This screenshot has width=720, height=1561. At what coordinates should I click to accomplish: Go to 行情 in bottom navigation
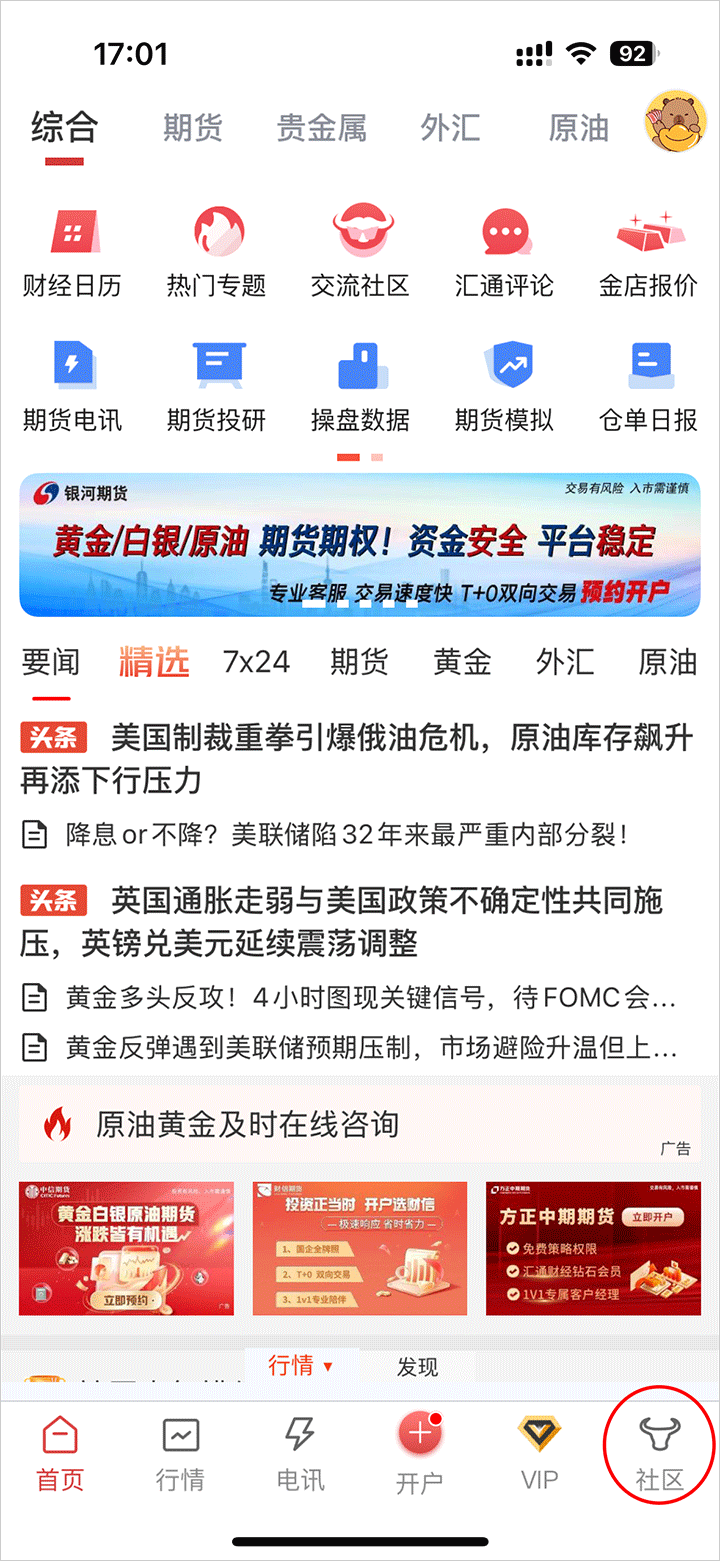point(180,1455)
